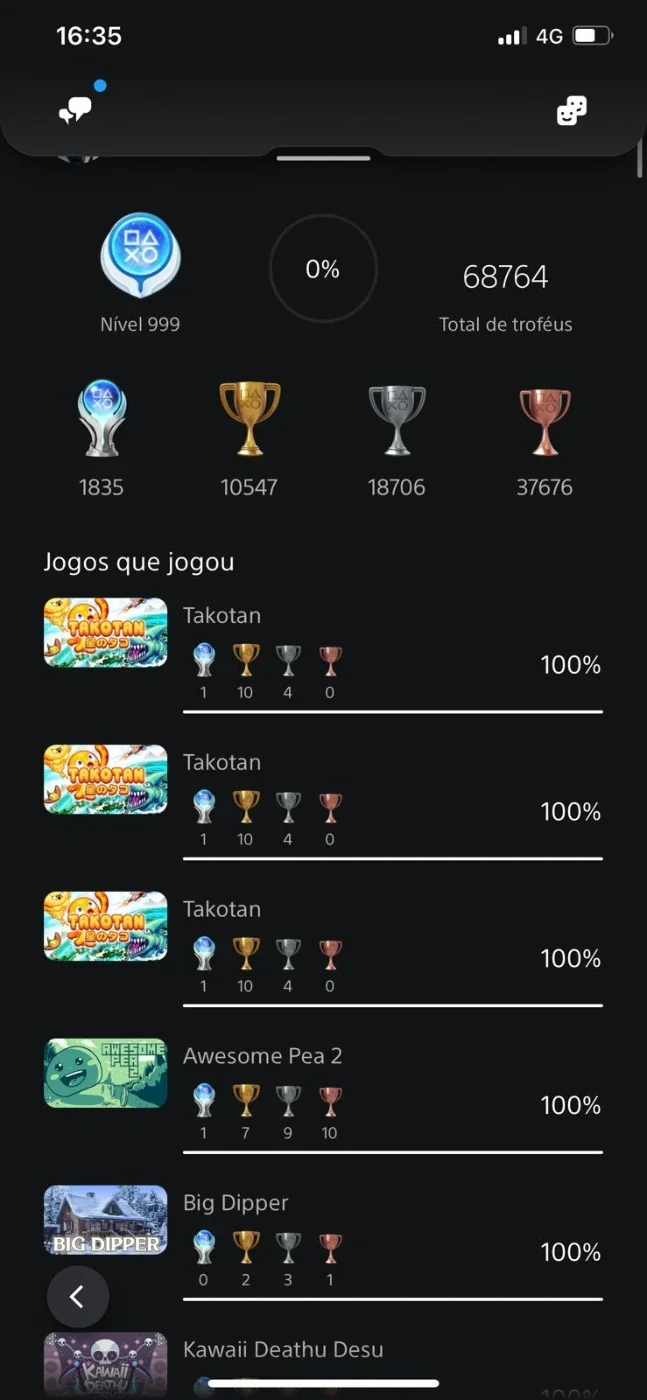Viewport: 647px width, 1400px height.
Task: Open Big Dipper trophy list
Action: point(323,1242)
